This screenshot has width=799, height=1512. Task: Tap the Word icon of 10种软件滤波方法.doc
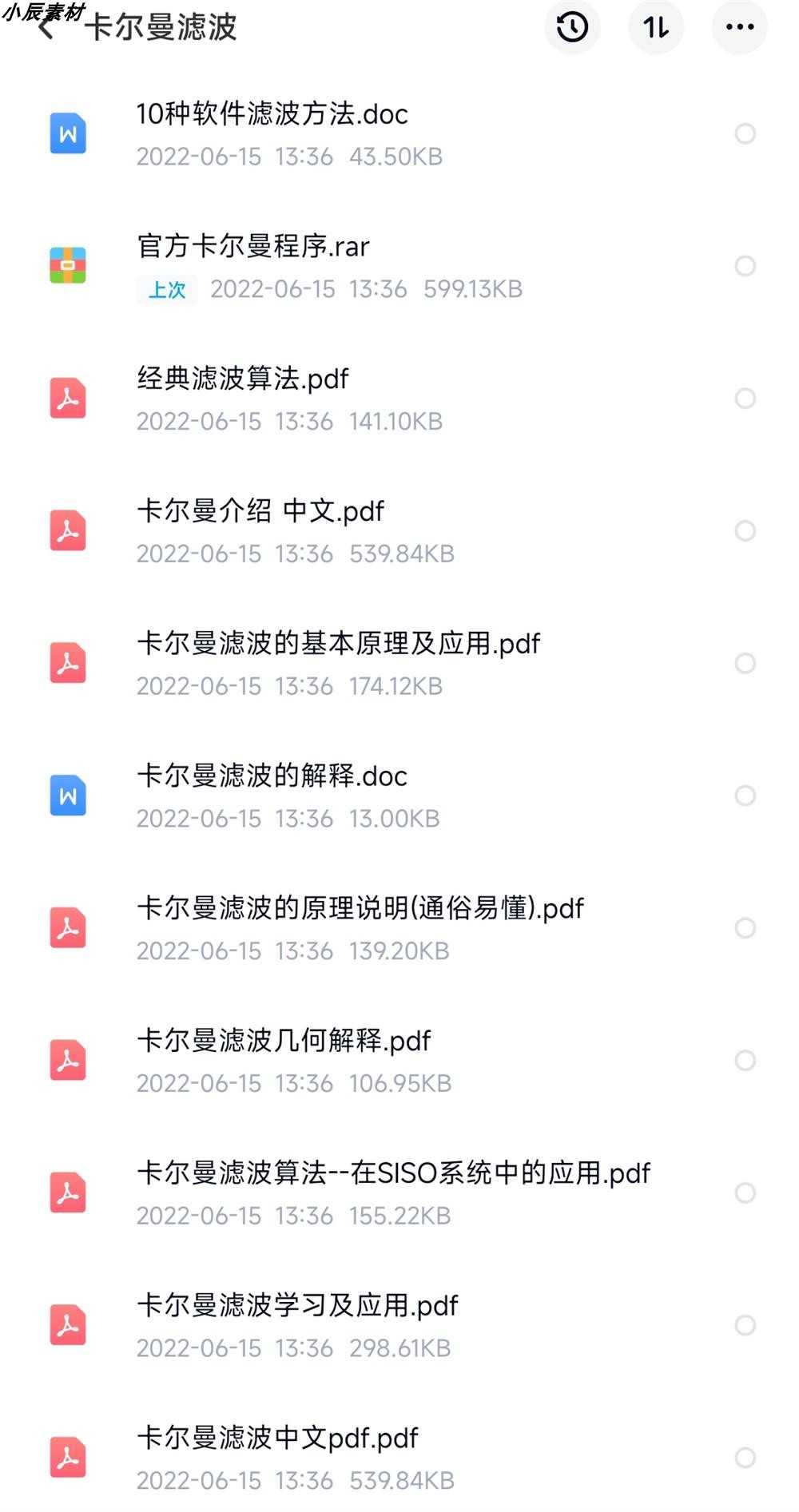(x=69, y=134)
